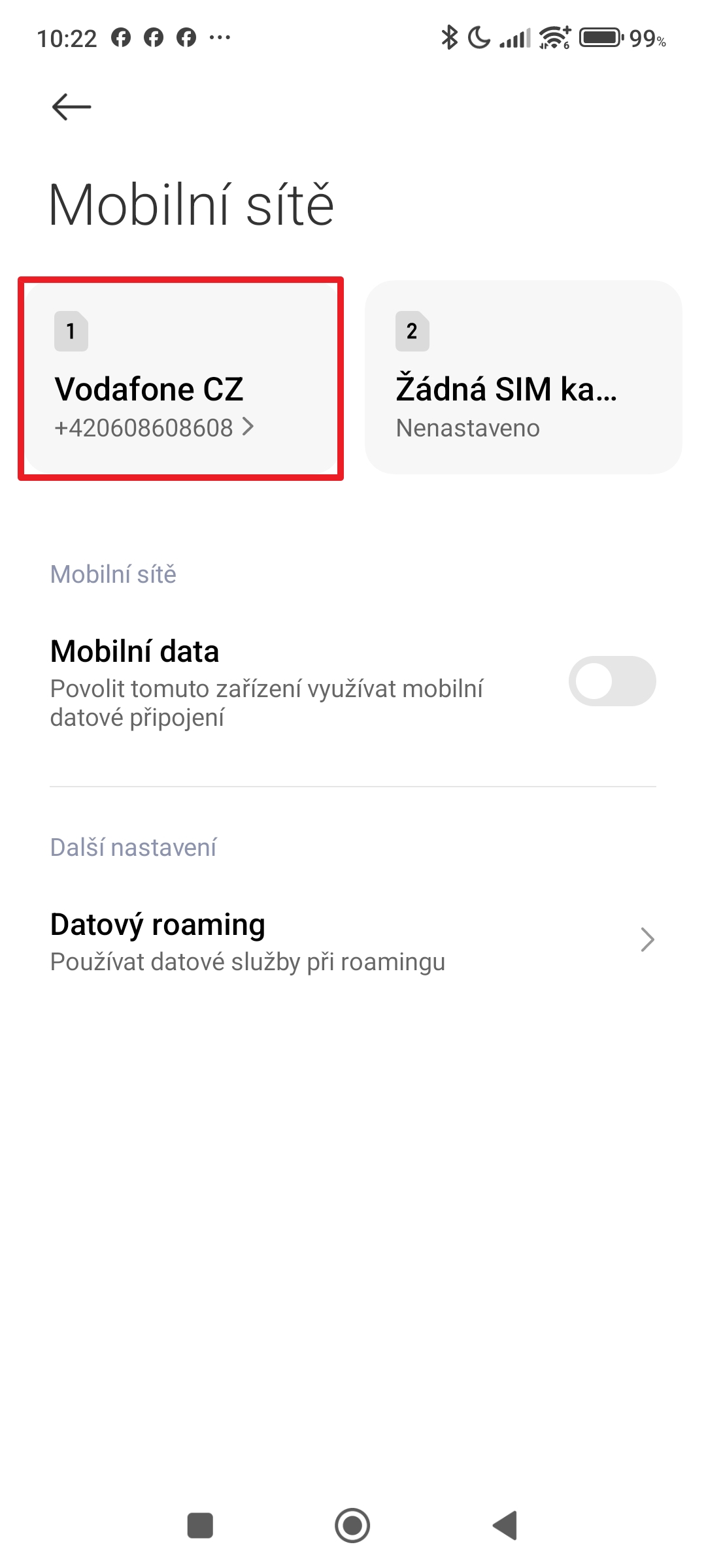Tap the system home button
The height and width of the screenshot is (1568, 706).
coord(352,1526)
